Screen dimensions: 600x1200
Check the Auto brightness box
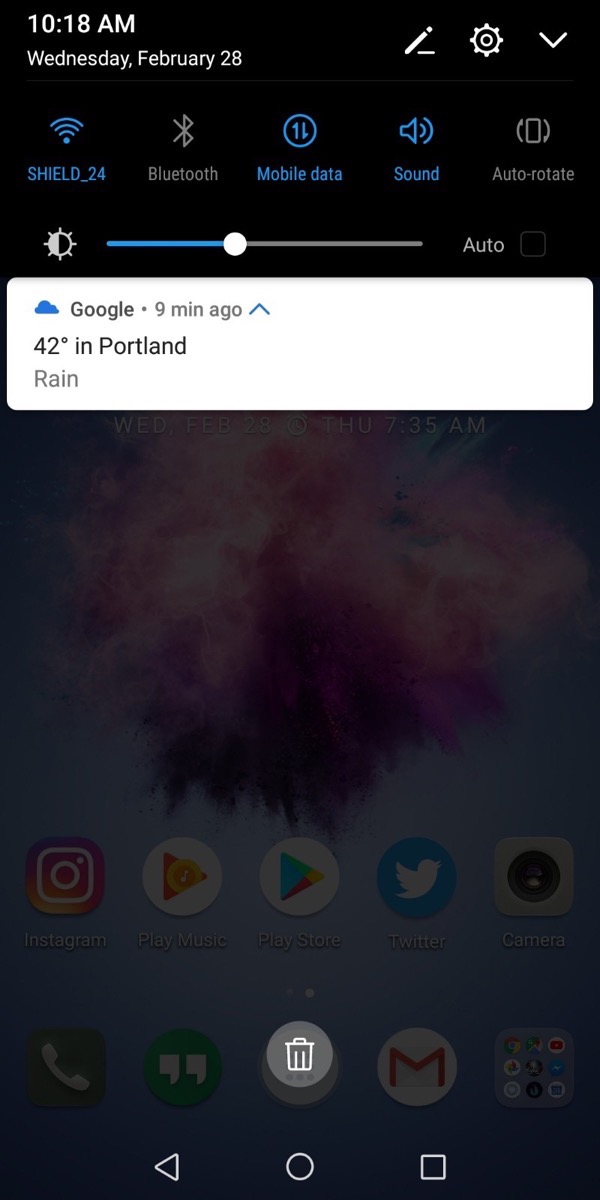[x=533, y=244]
